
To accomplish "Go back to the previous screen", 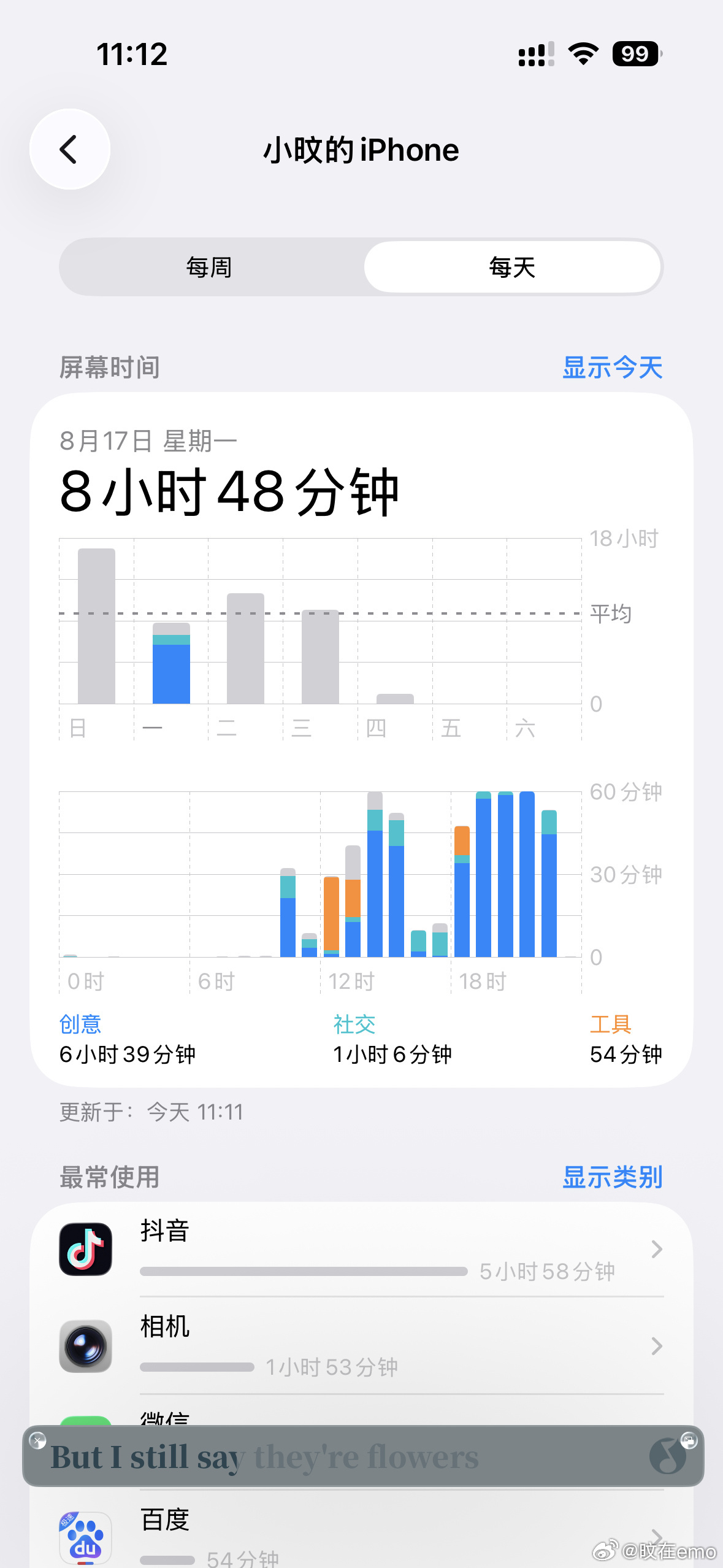I will [x=69, y=149].
